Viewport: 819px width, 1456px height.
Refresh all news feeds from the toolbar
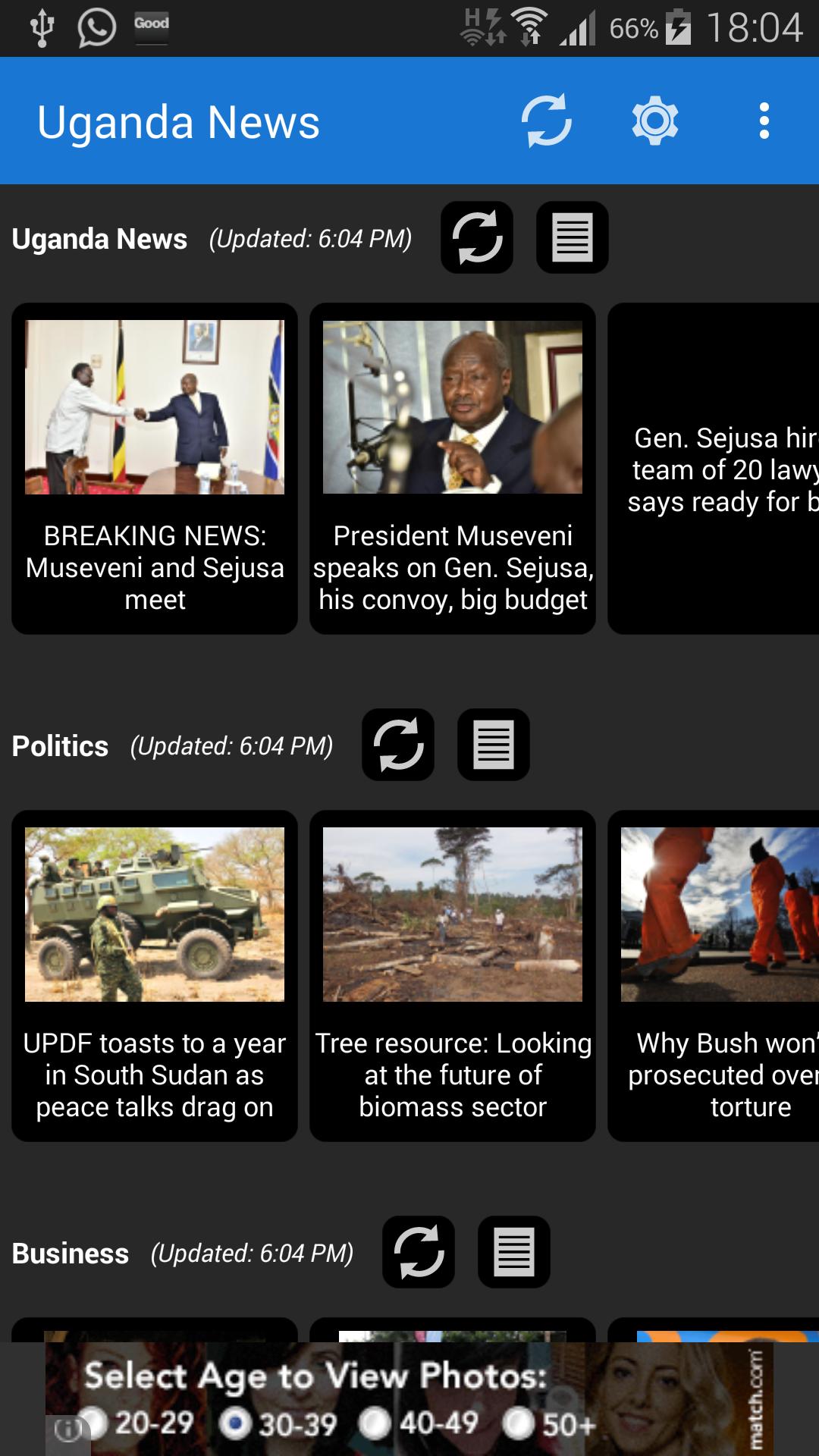point(548,120)
